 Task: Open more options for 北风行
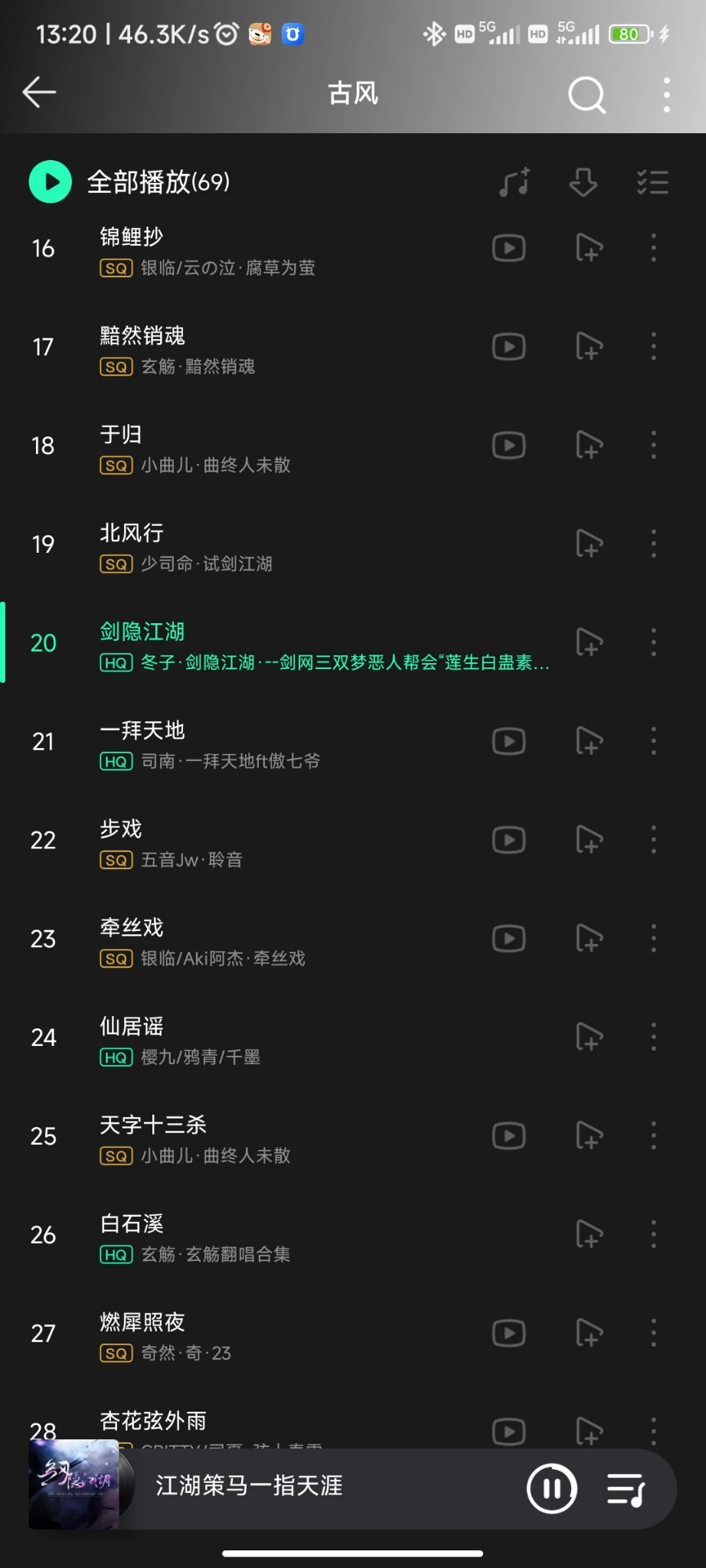(653, 544)
